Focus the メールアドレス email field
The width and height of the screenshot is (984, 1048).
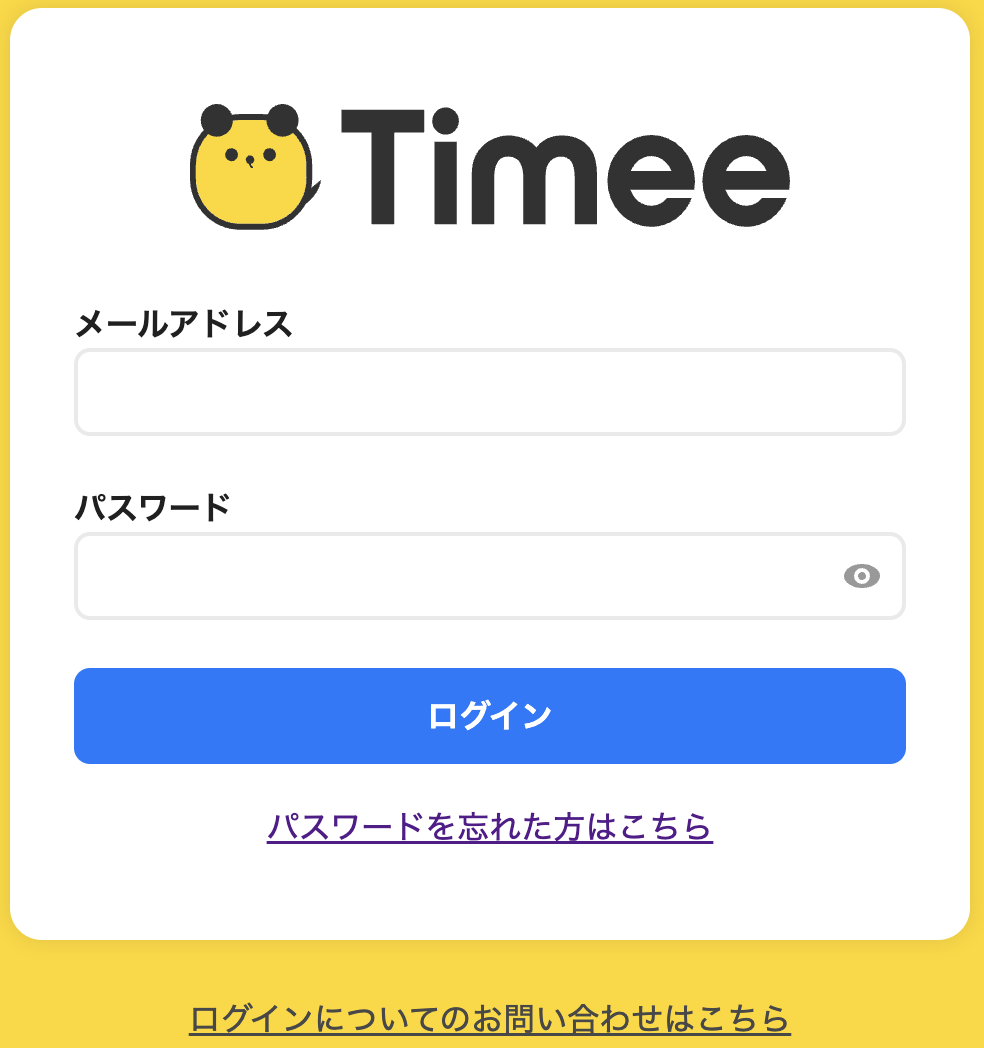(x=489, y=392)
